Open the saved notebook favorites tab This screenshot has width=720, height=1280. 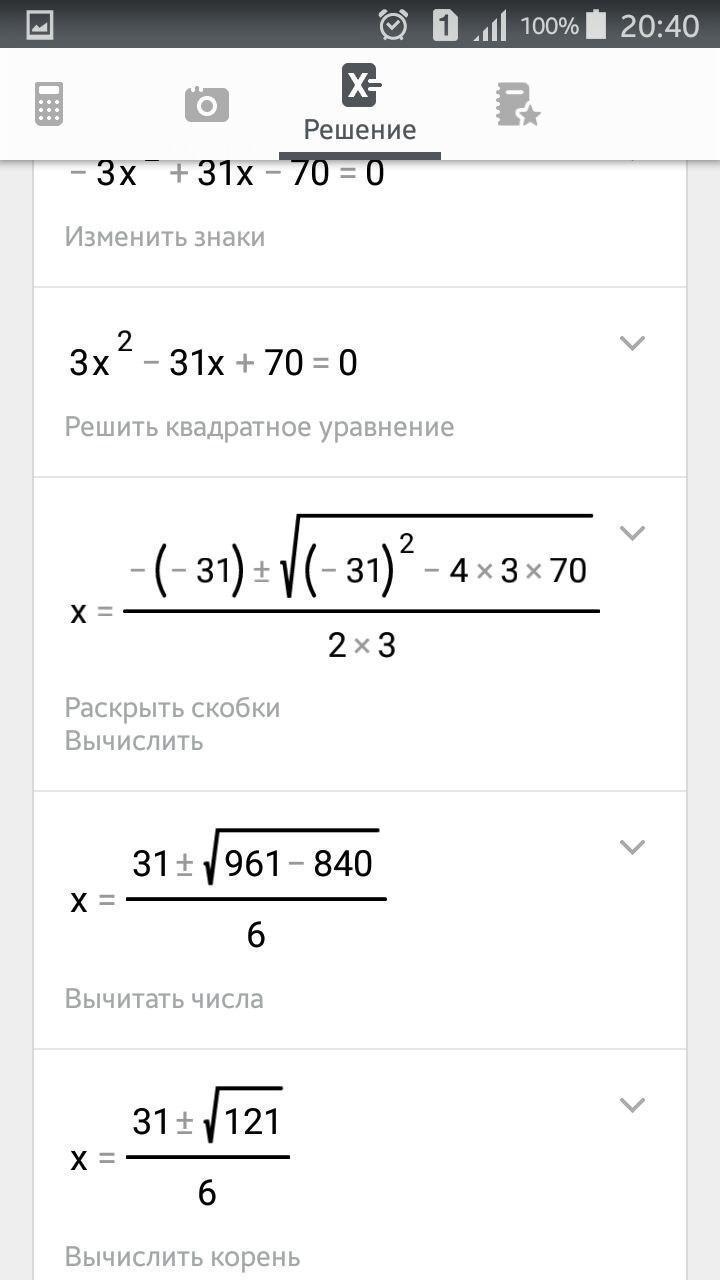tap(517, 104)
